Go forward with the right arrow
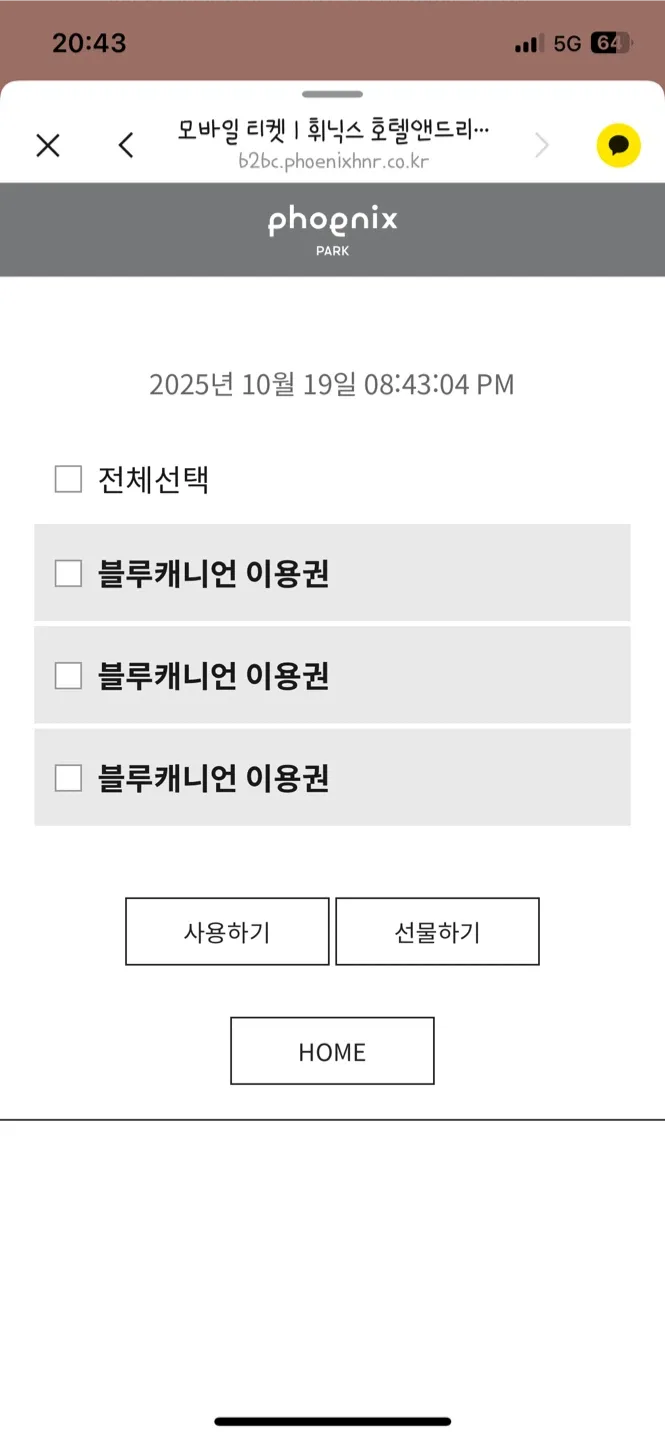The width and height of the screenshot is (665, 1440). (542, 146)
